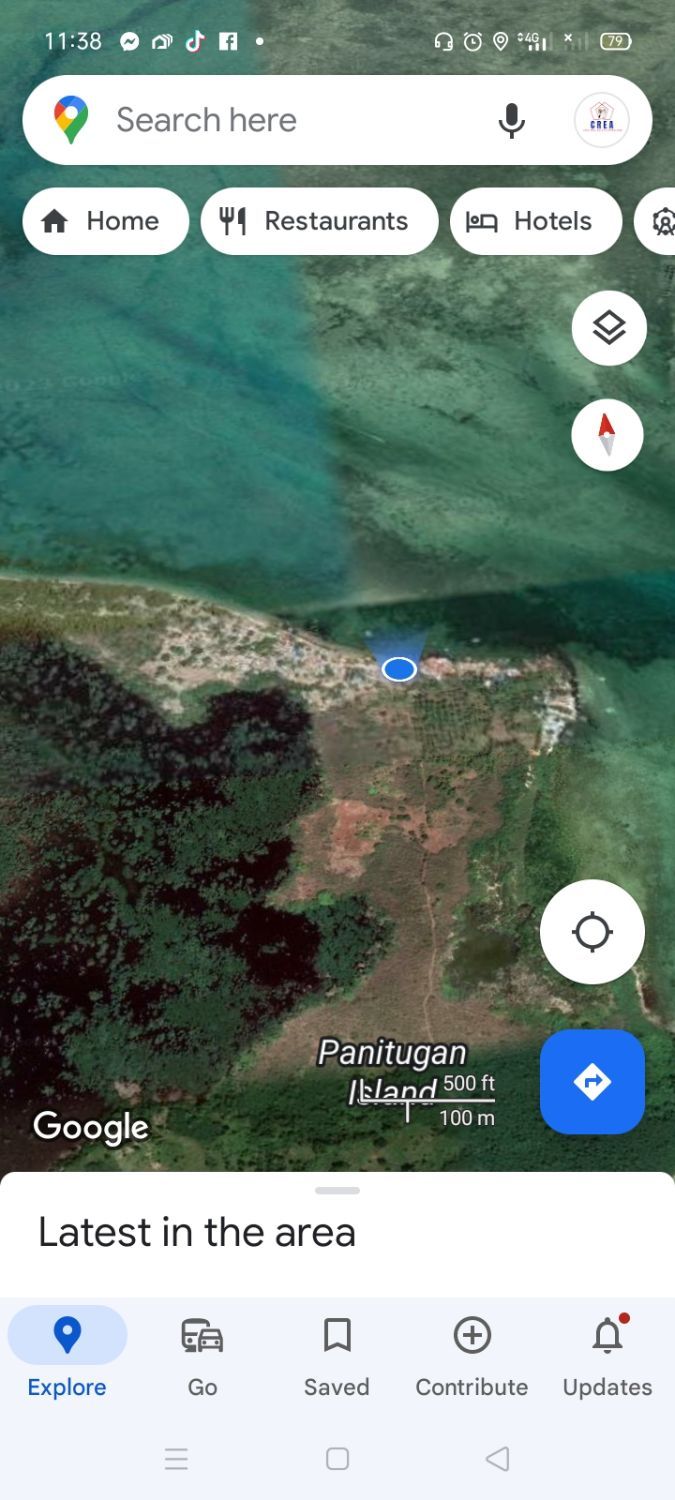Open the account profile picture

point(601,120)
